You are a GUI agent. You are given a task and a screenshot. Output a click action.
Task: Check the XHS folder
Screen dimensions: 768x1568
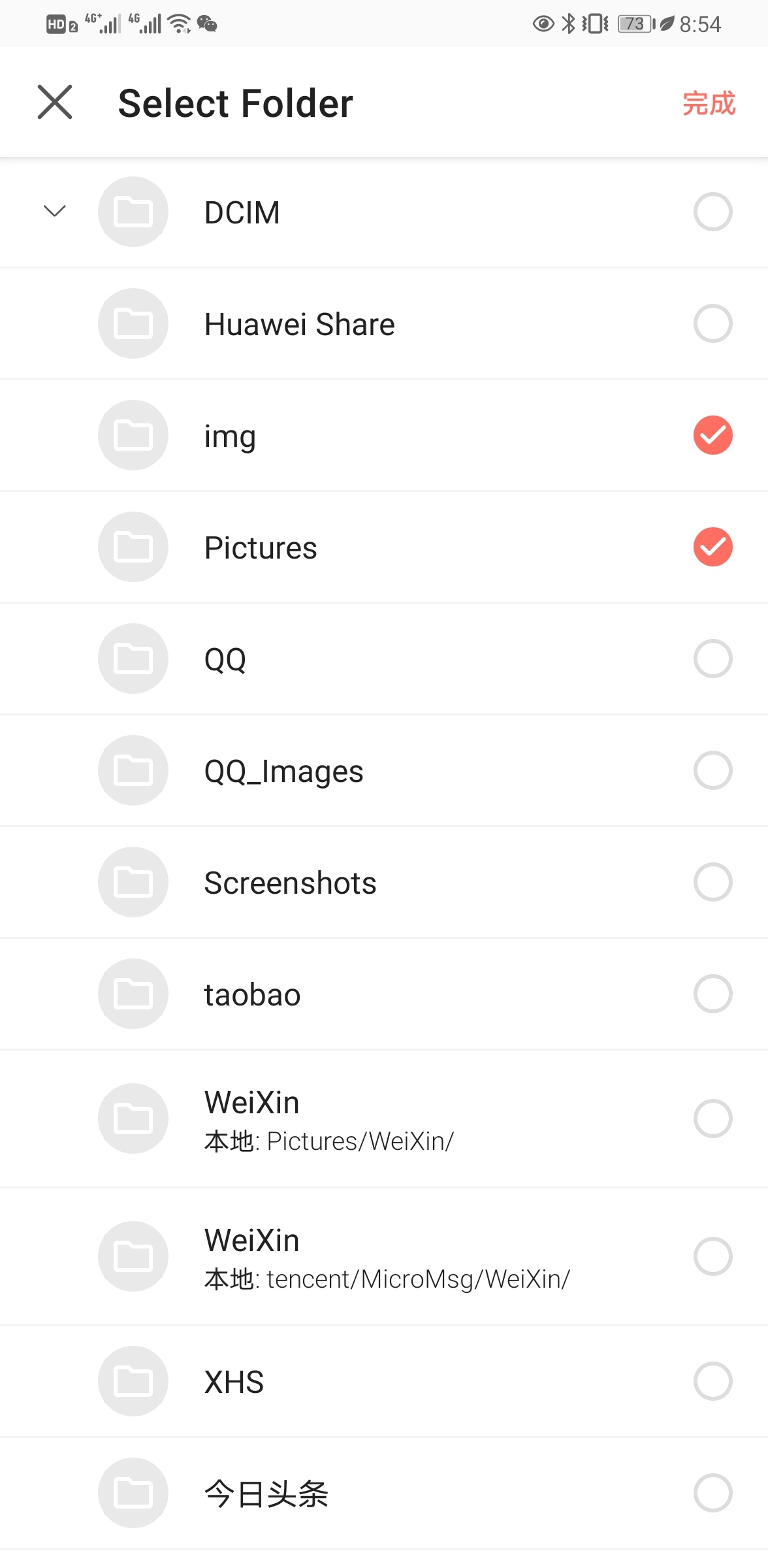pyautogui.click(x=712, y=1381)
